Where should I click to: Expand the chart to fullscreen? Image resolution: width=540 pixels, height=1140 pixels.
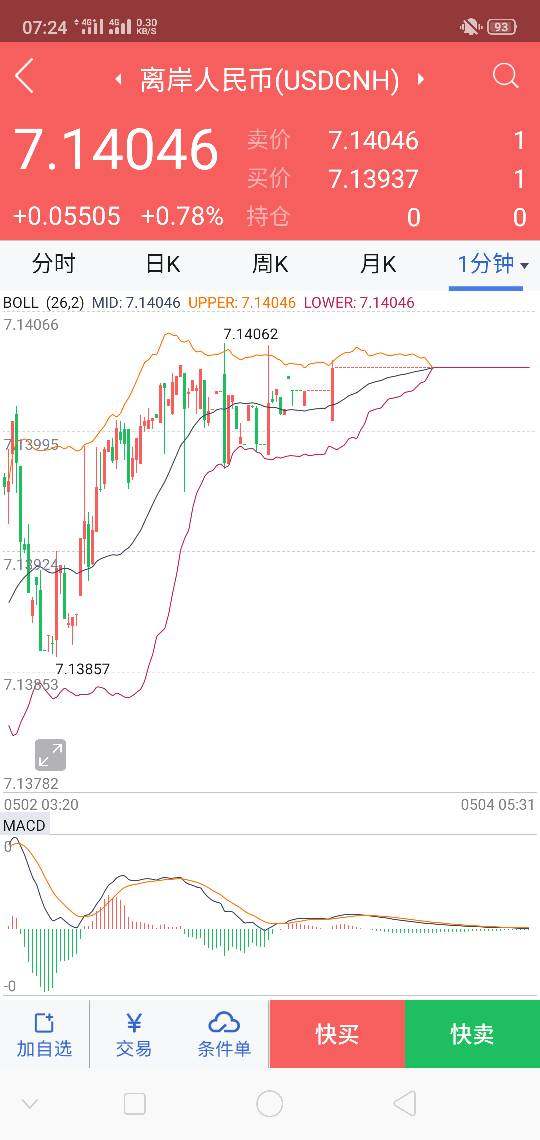pyautogui.click(x=51, y=755)
